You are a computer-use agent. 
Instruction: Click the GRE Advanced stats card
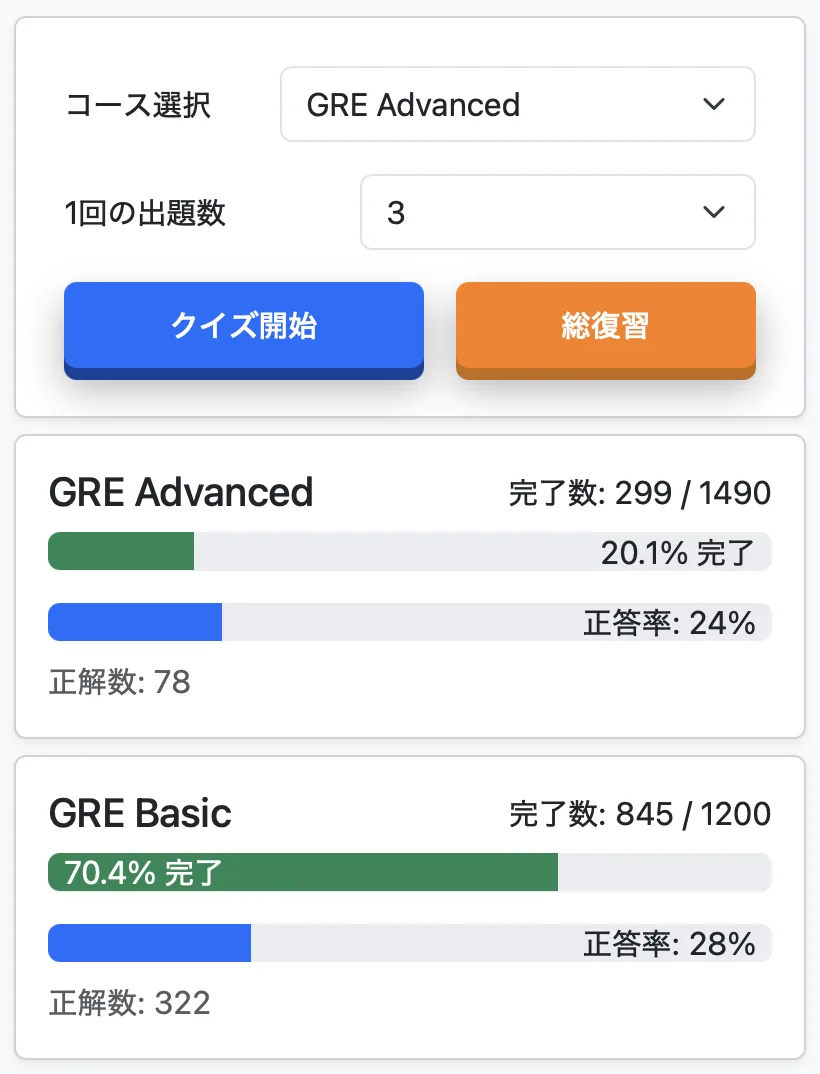coord(409,585)
